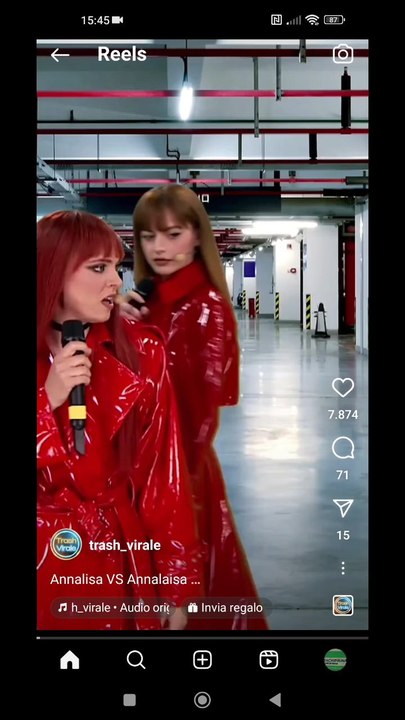The height and width of the screenshot is (720, 405).
Task: Create a new post with the plus tab
Action: [x=202, y=660]
